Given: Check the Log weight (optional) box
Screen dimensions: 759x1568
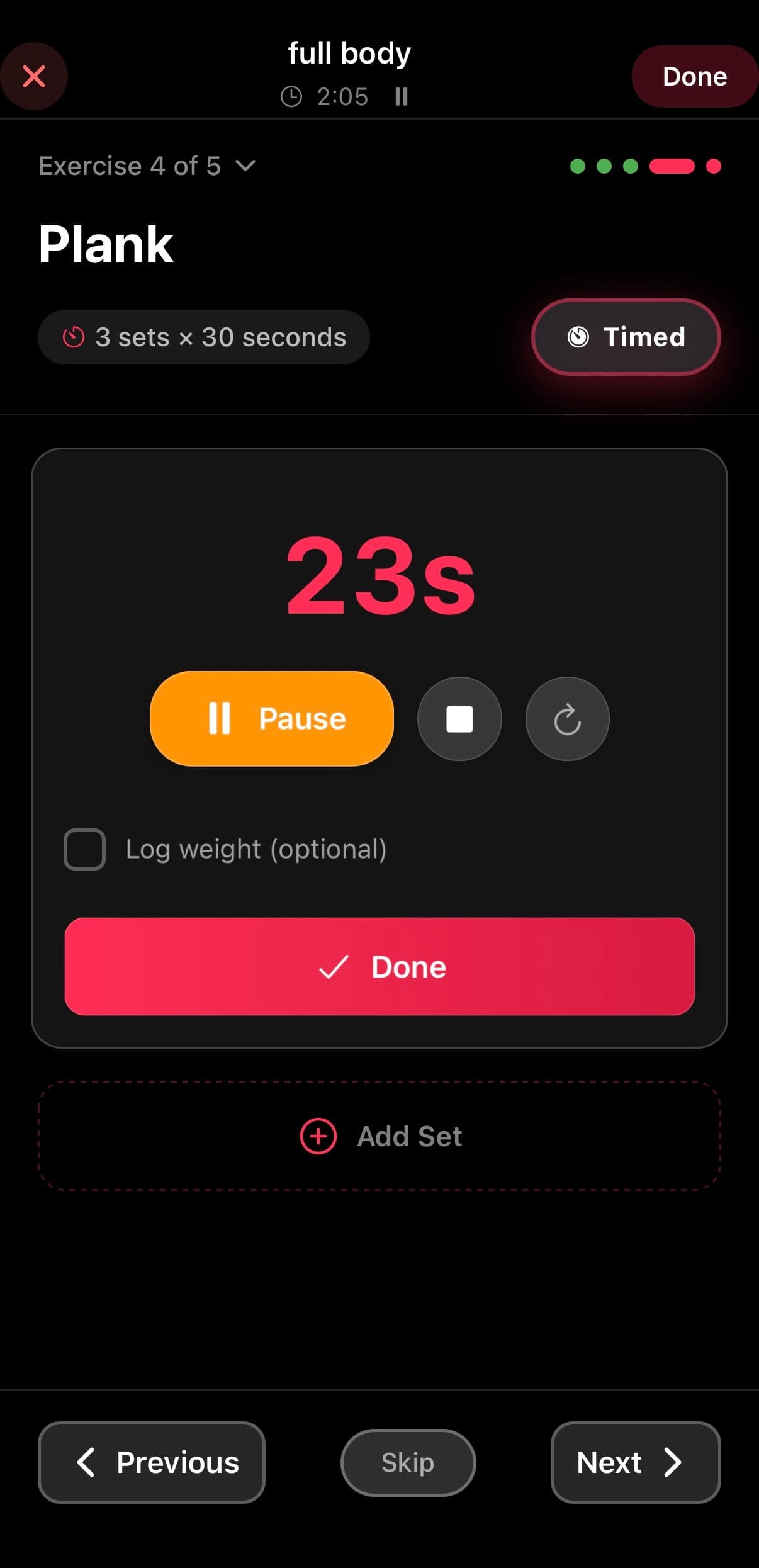Looking at the screenshot, I should (x=84, y=849).
